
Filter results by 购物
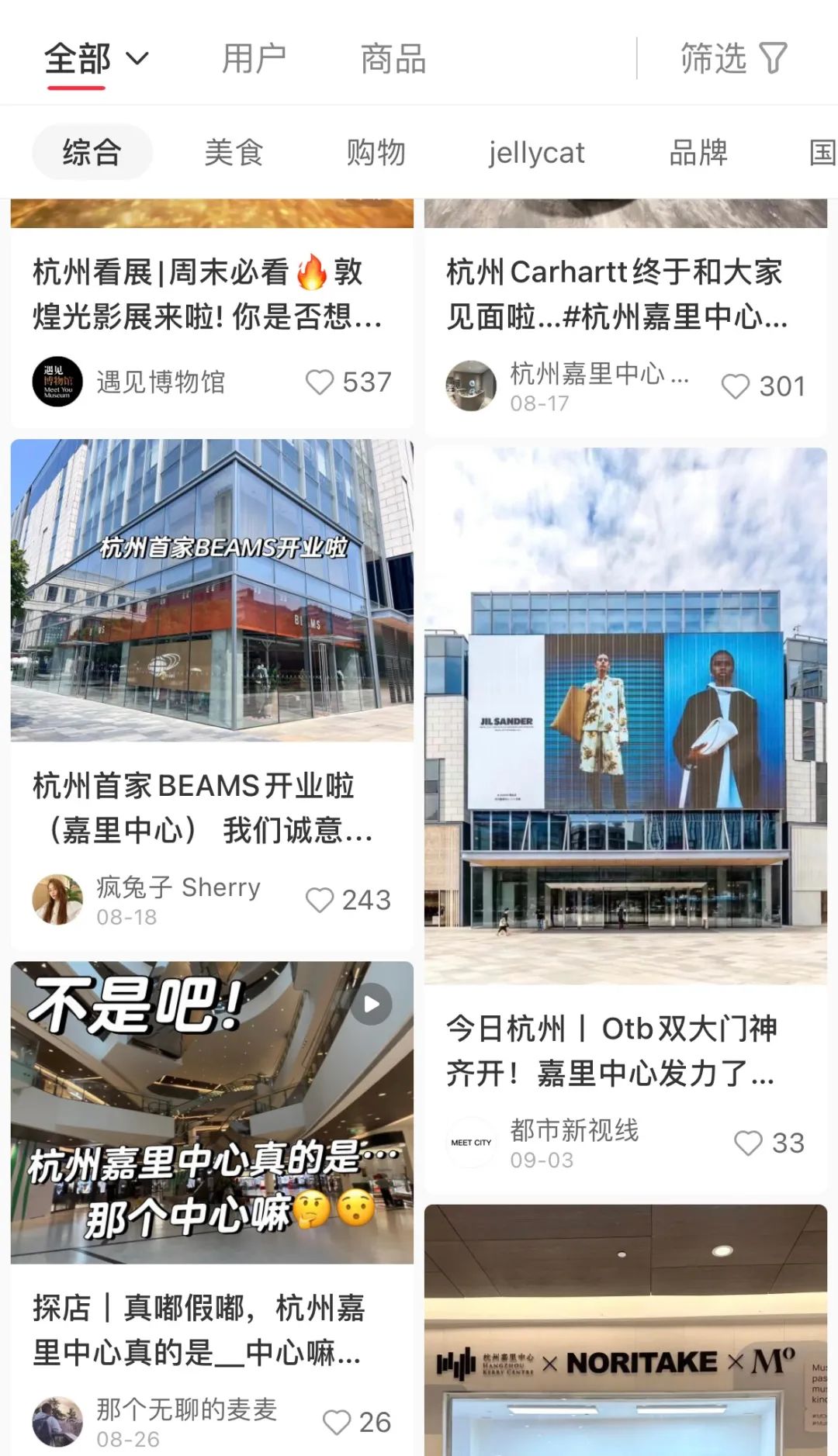click(376, 152)
